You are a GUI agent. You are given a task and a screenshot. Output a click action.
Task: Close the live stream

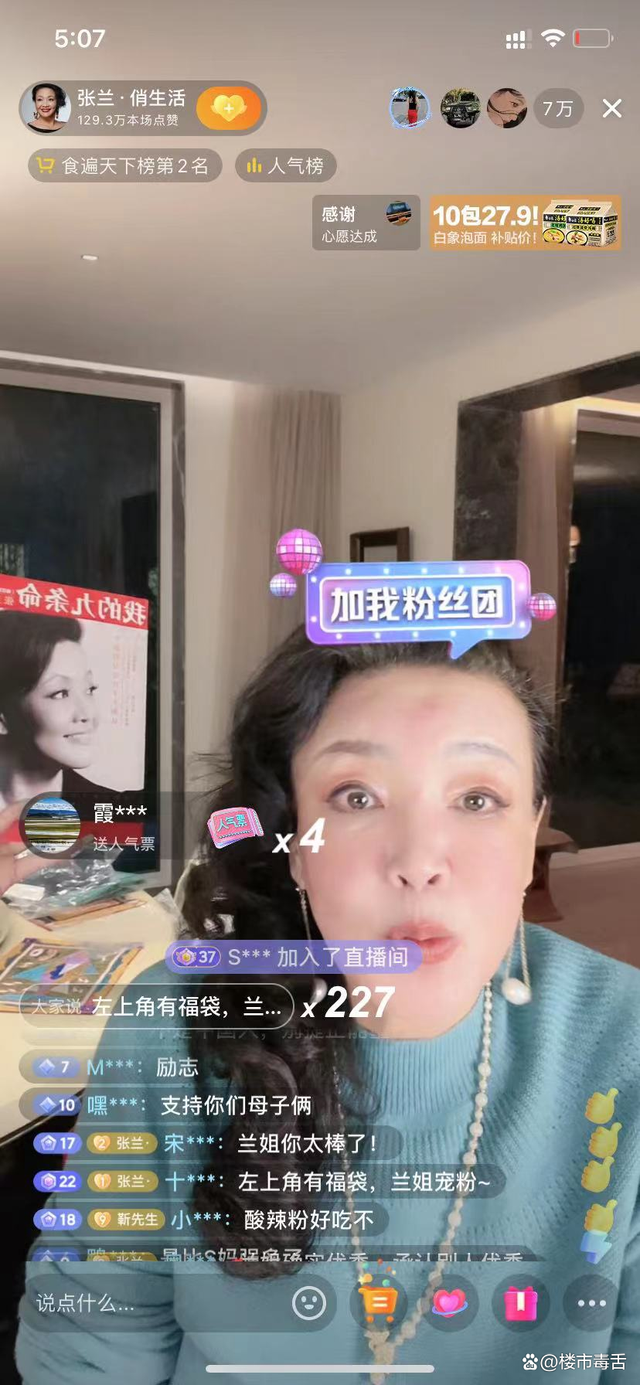point(612,109)
